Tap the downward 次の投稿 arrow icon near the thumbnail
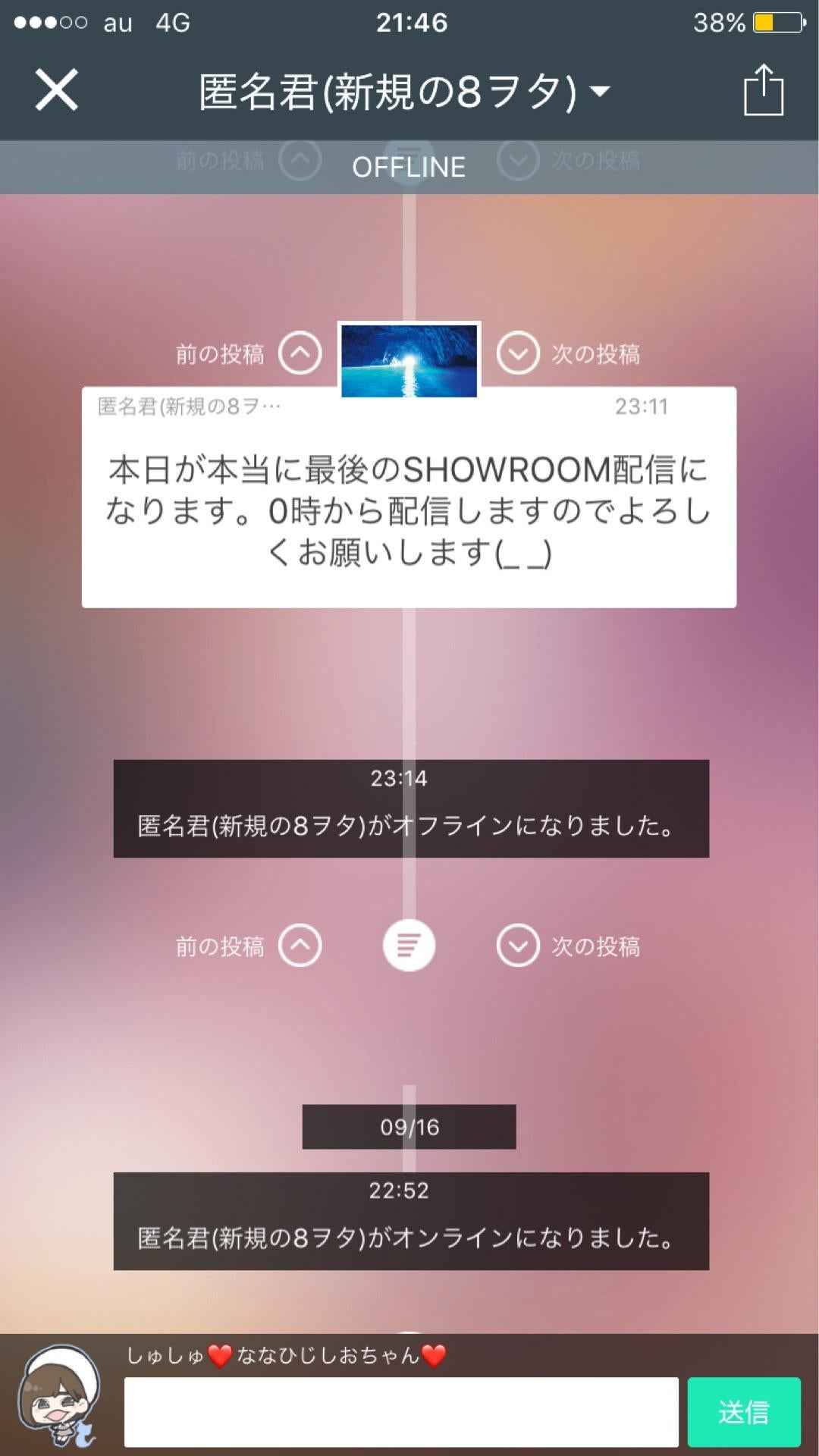 pos(516,353)
